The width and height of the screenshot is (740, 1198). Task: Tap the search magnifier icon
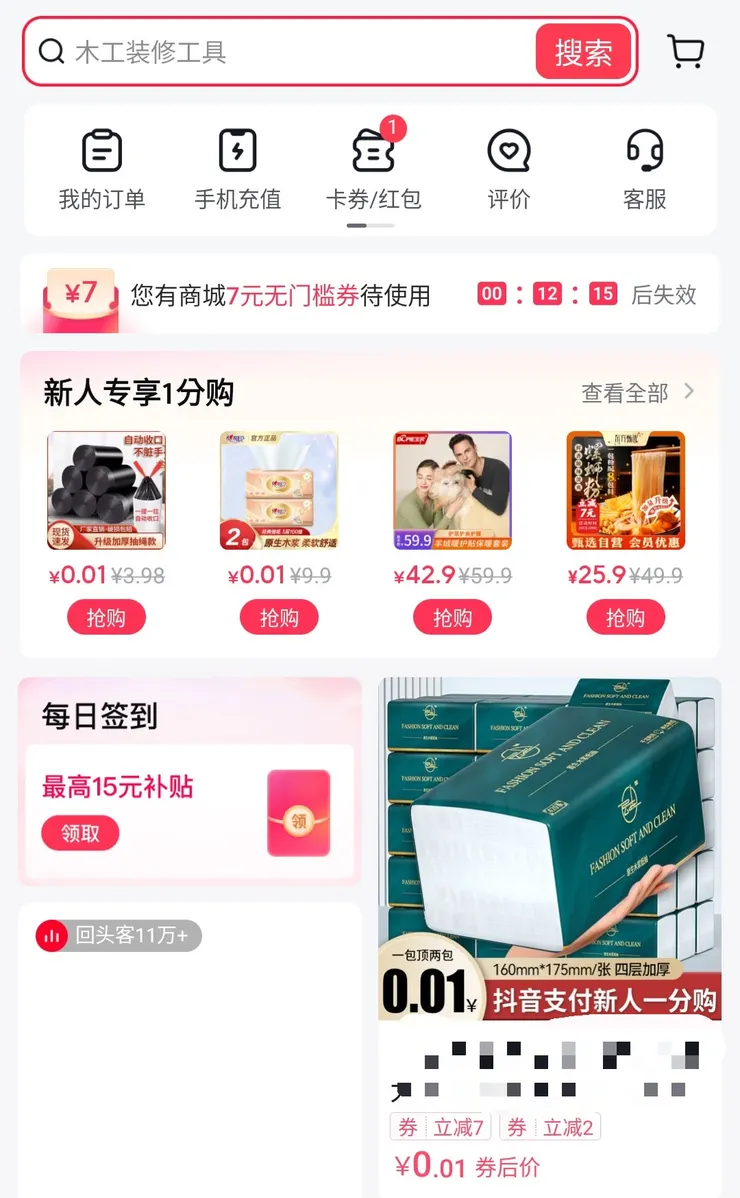tap(51, 51)
